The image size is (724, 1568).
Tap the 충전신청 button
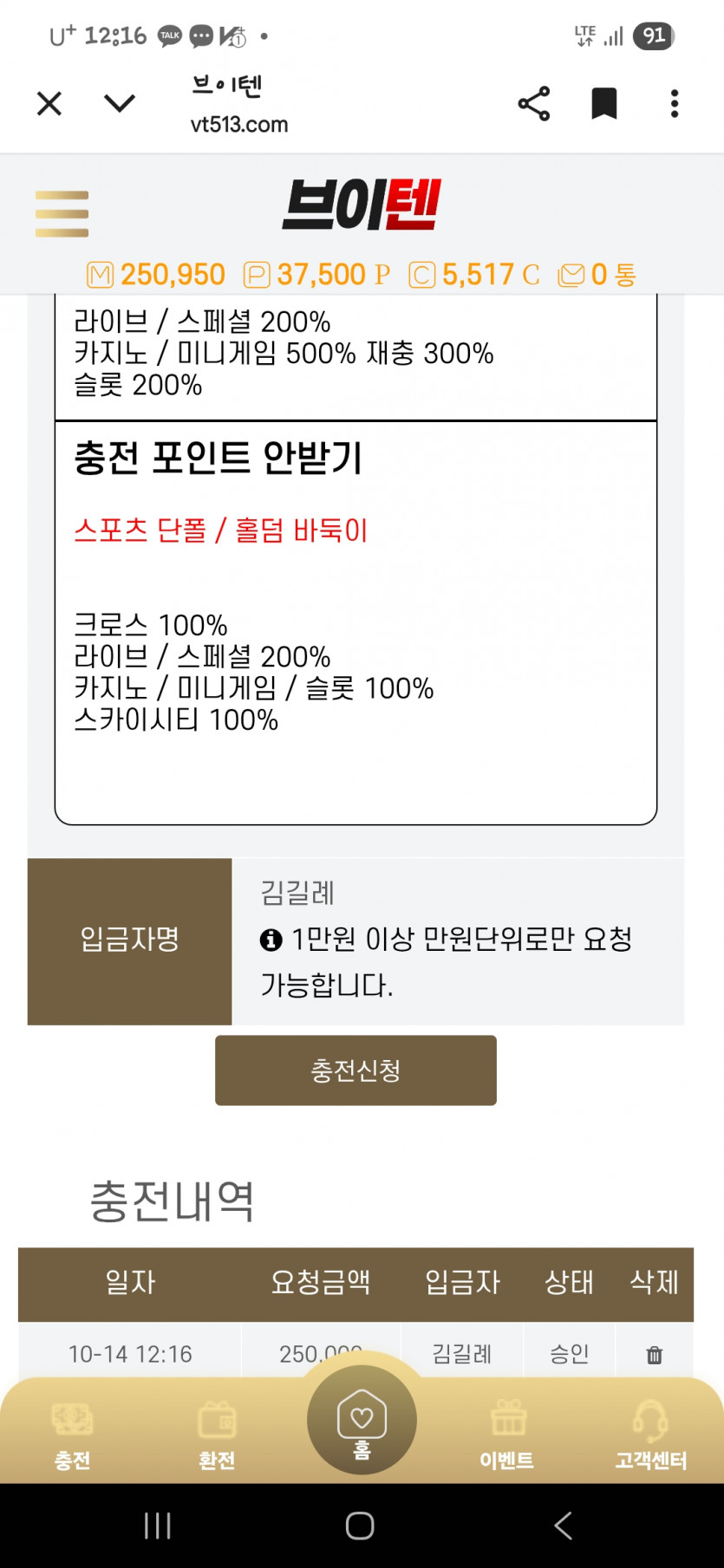[355, 1070]
